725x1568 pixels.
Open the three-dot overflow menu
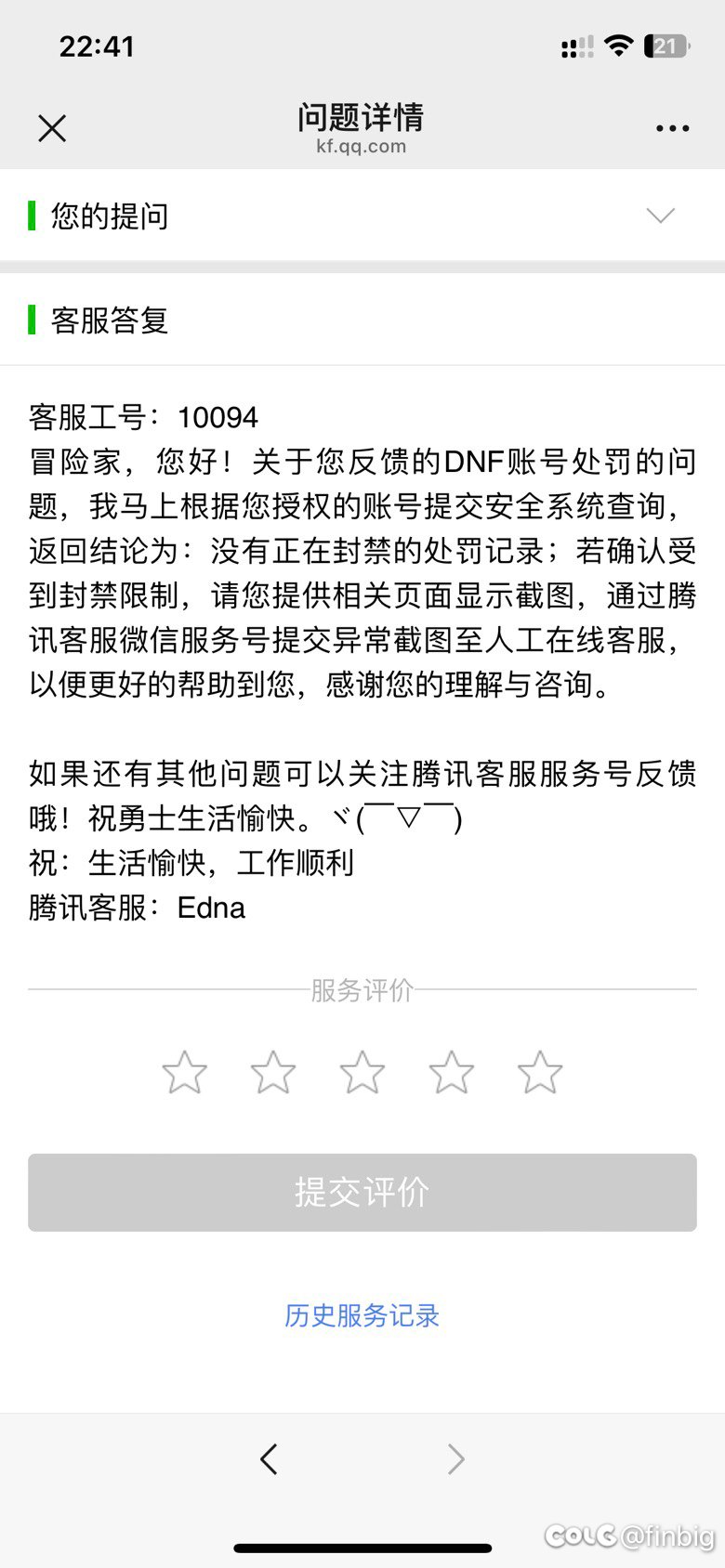click(672, 128)
